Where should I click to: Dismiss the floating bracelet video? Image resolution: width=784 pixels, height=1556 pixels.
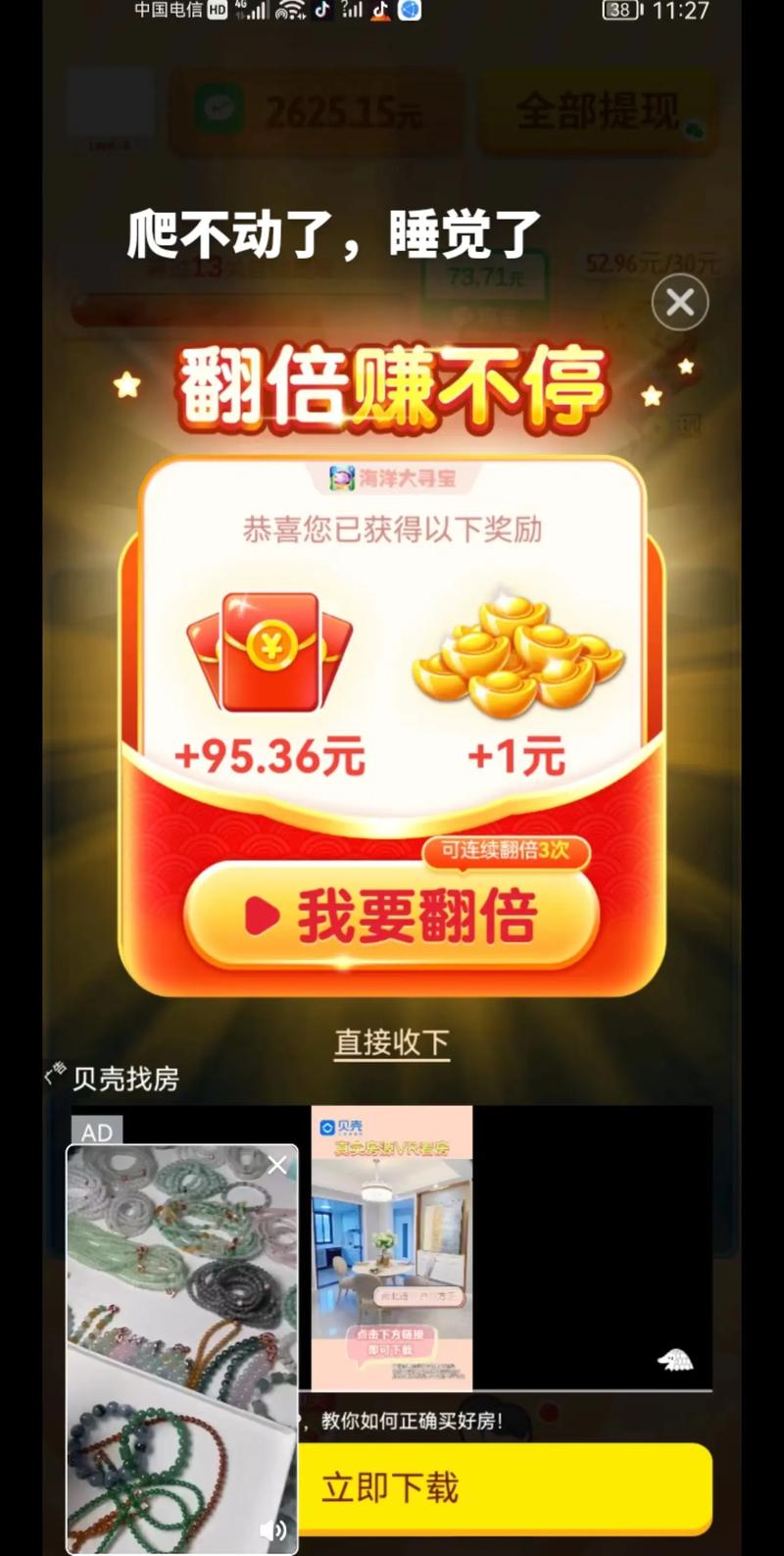(277, 1165)
